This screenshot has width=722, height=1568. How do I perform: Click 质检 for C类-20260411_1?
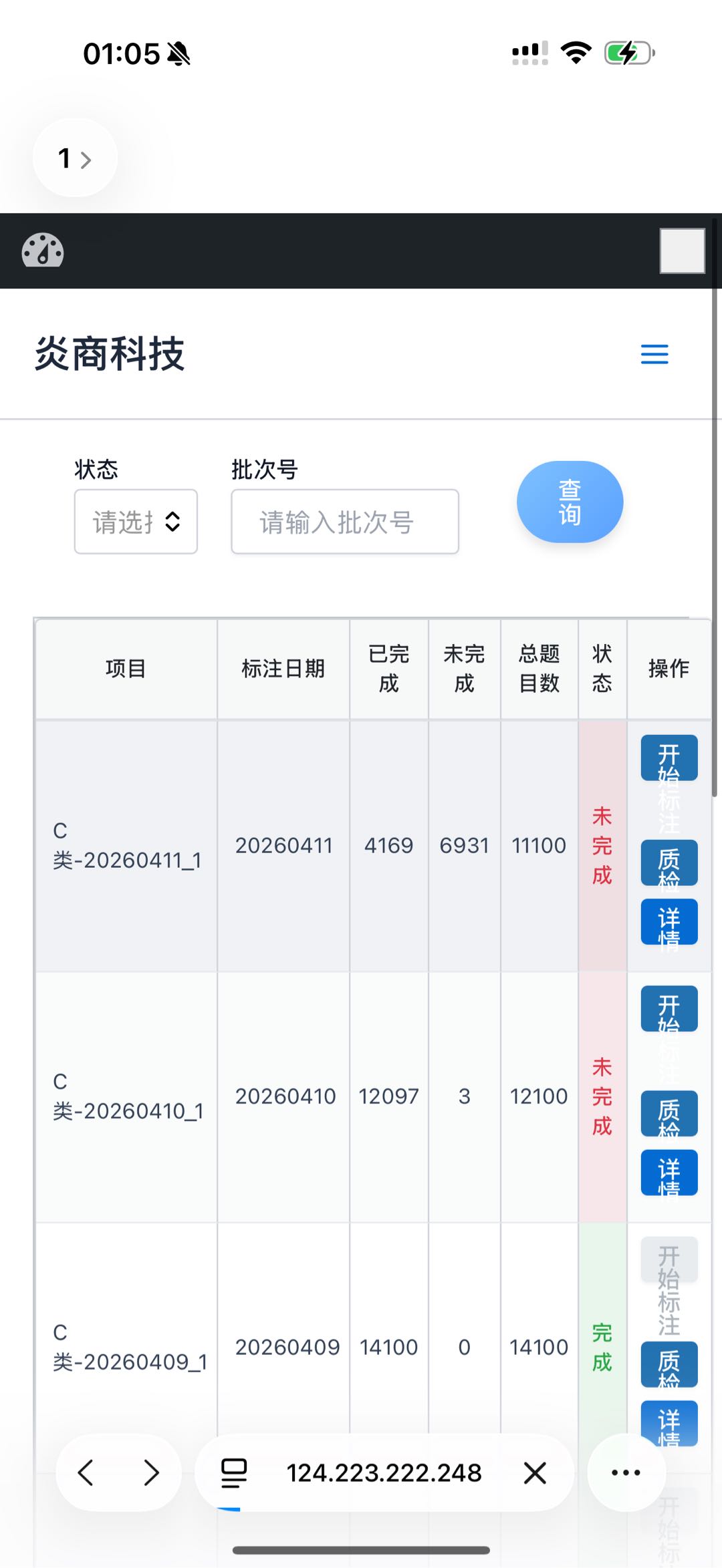pyautogui.click(x=669, y=863)
